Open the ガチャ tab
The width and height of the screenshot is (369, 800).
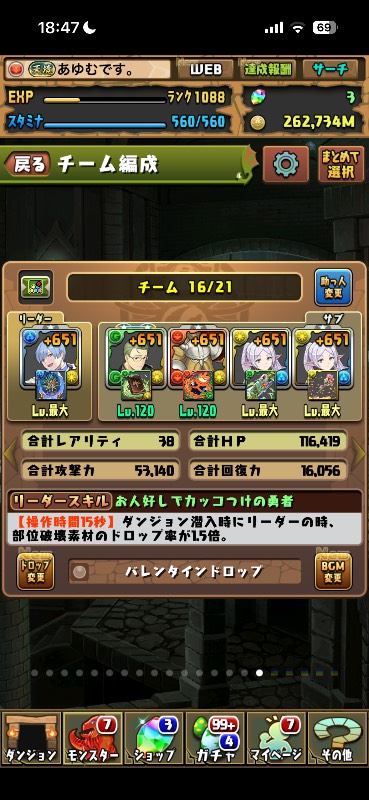[215, 738]
